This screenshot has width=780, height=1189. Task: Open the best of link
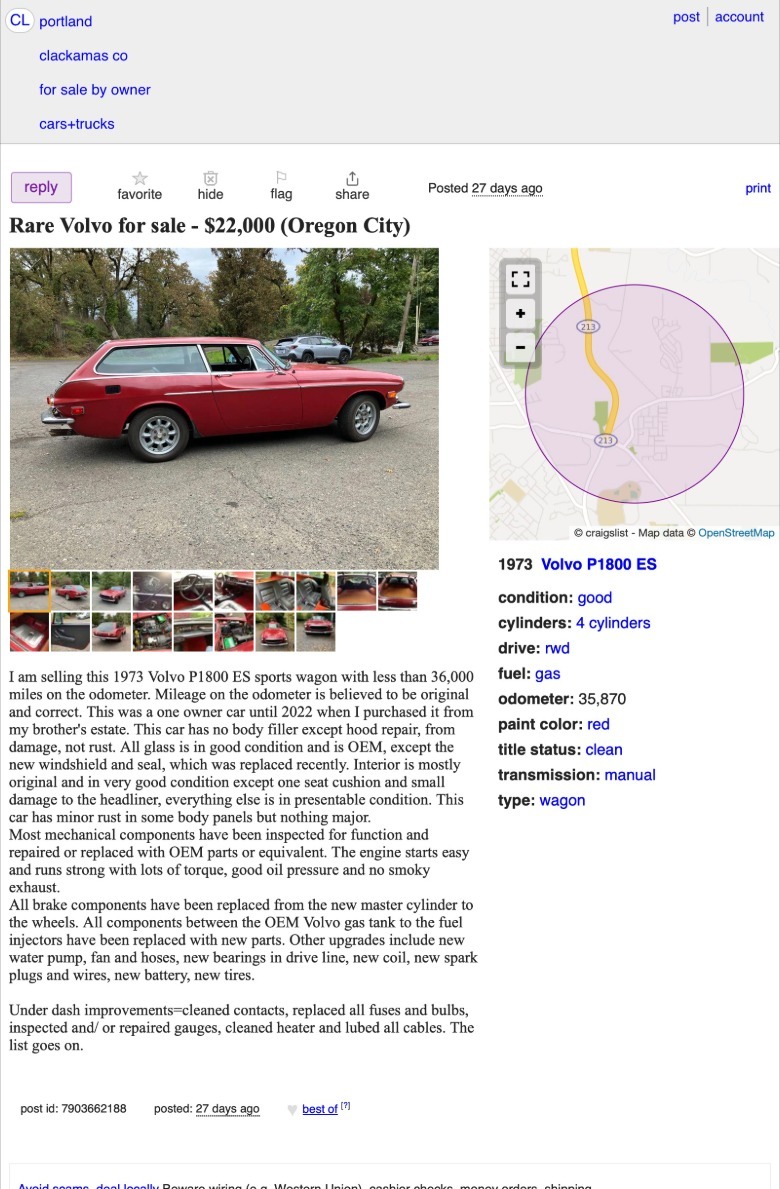[320, 1109]
